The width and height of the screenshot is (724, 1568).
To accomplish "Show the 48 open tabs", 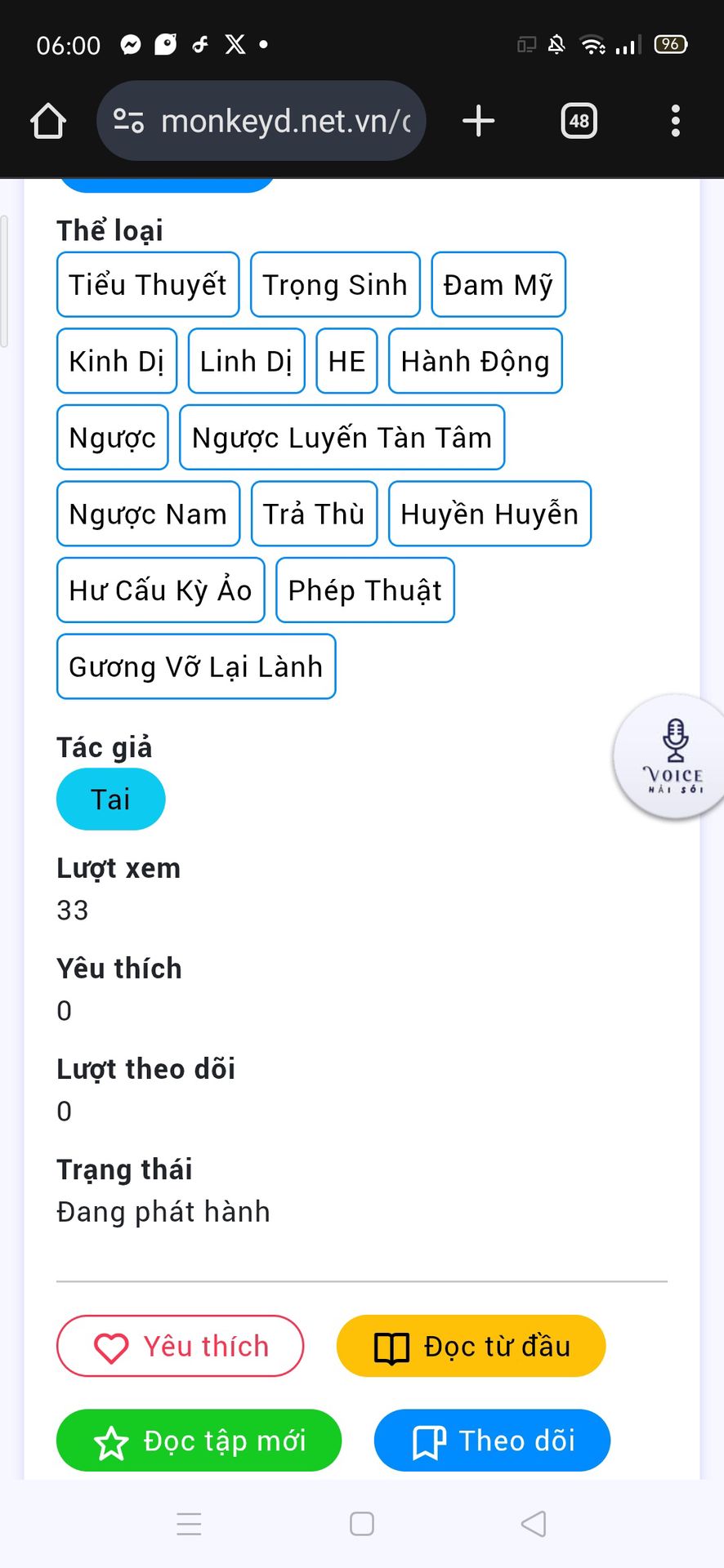I will click(x=579, y=122).
